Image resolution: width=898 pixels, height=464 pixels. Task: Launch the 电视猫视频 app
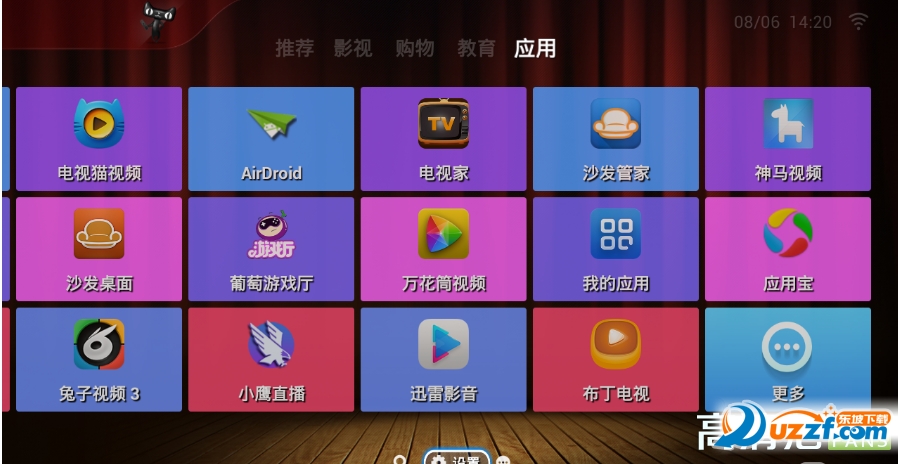[99, 138]
